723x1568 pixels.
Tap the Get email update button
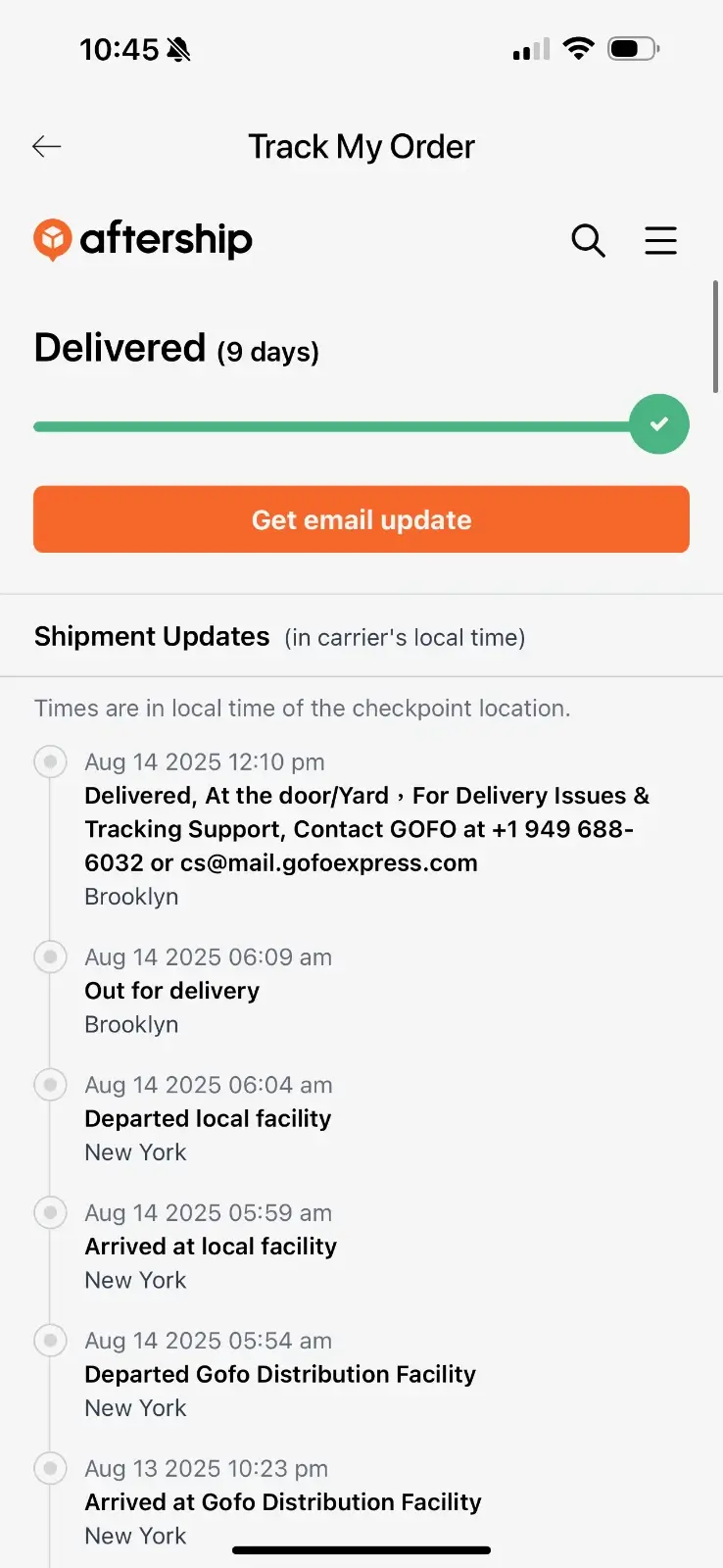361,519
